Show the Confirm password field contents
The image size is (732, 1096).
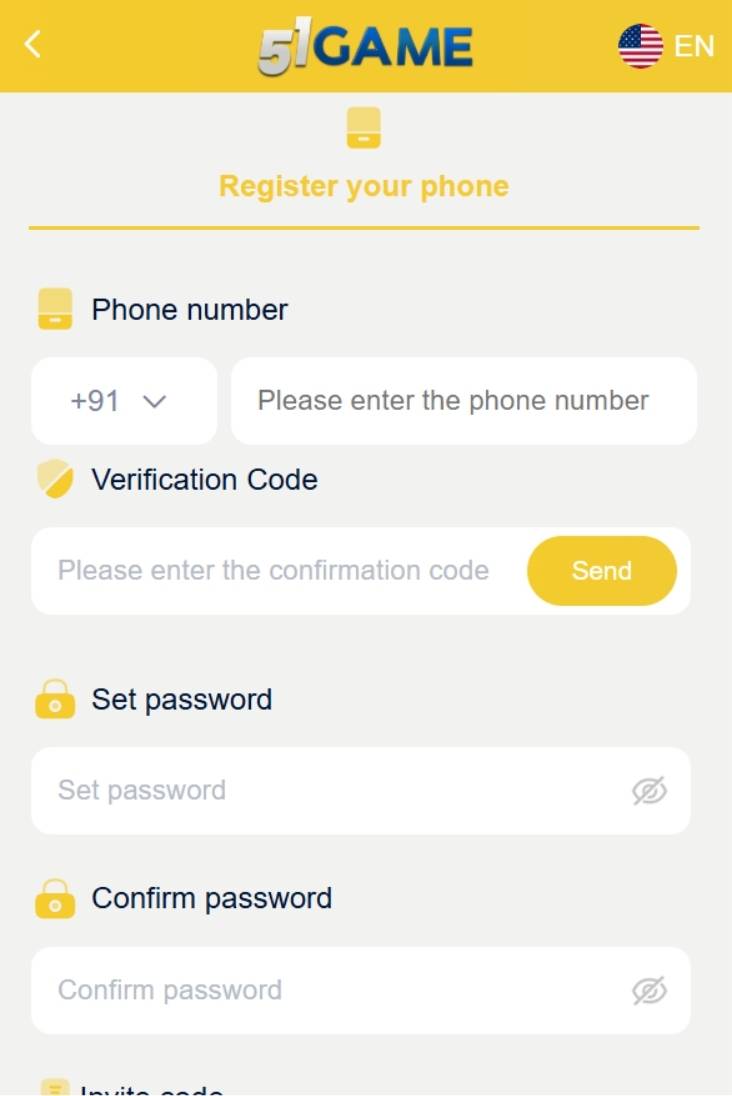(651, 990)
